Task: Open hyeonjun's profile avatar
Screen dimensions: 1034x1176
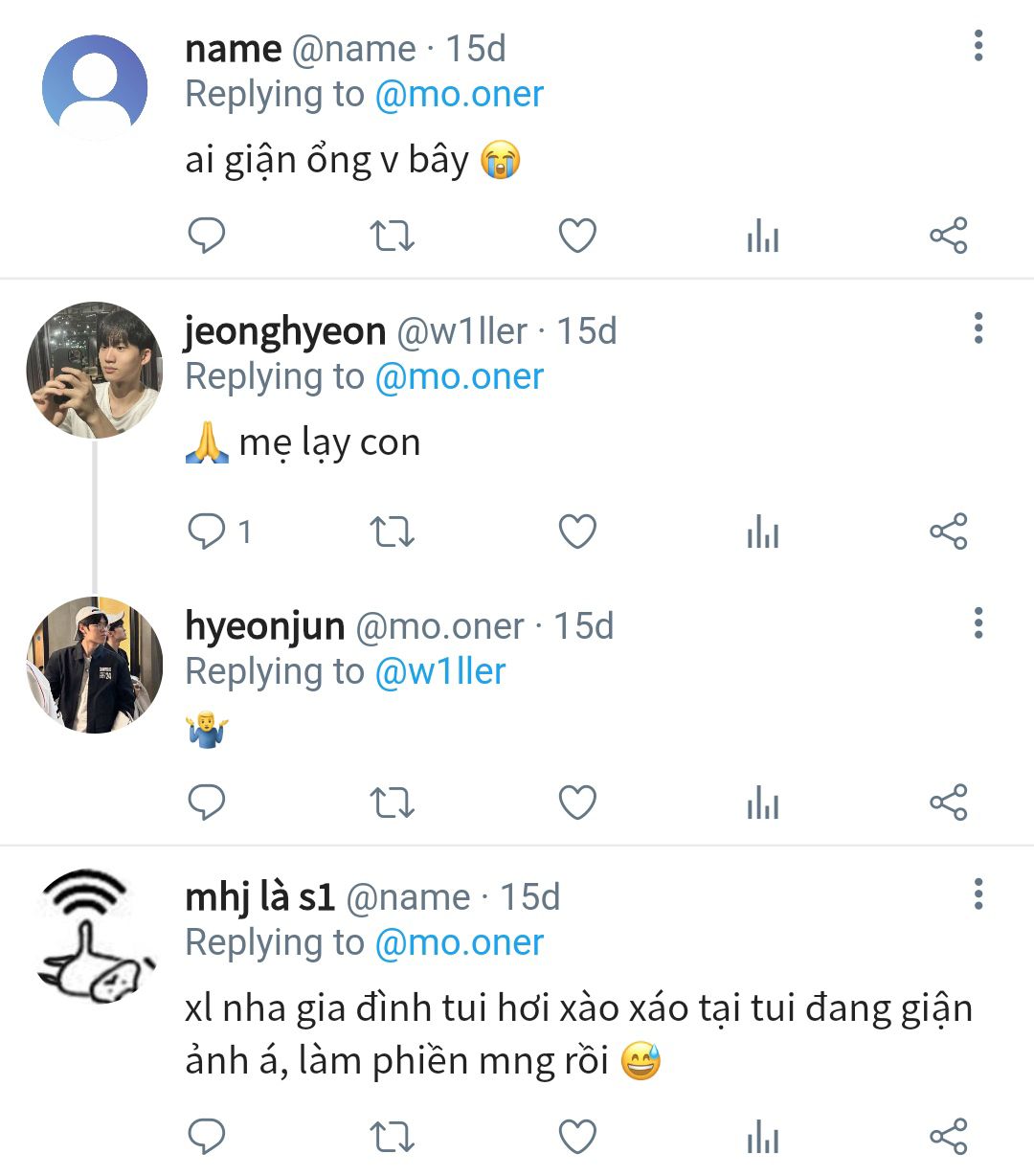Action: pyautogui.click(x=94, y=666)
